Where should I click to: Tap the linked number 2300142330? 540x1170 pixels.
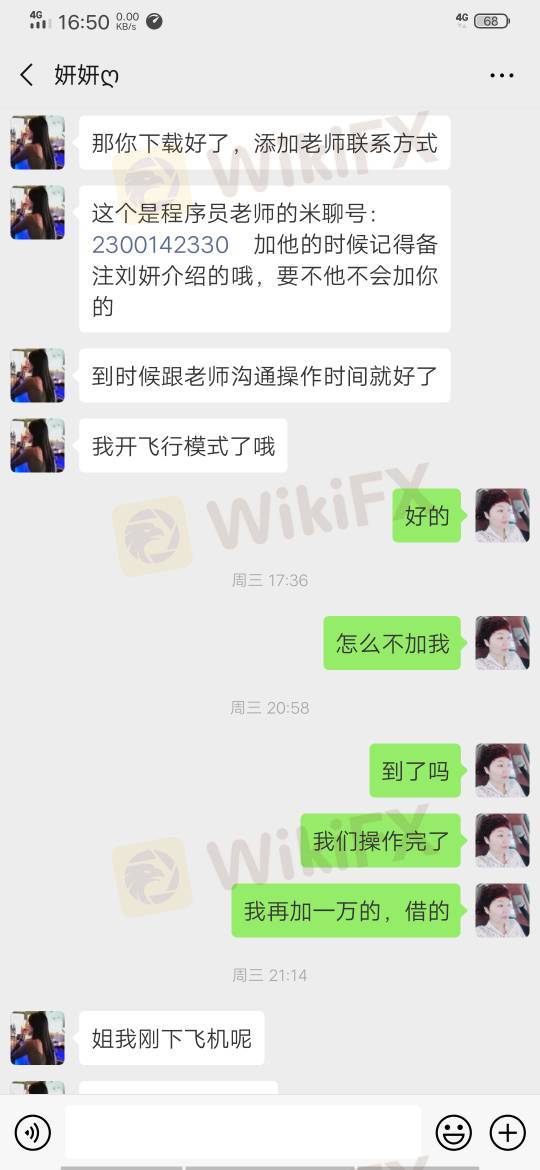(x=160, y=245)
